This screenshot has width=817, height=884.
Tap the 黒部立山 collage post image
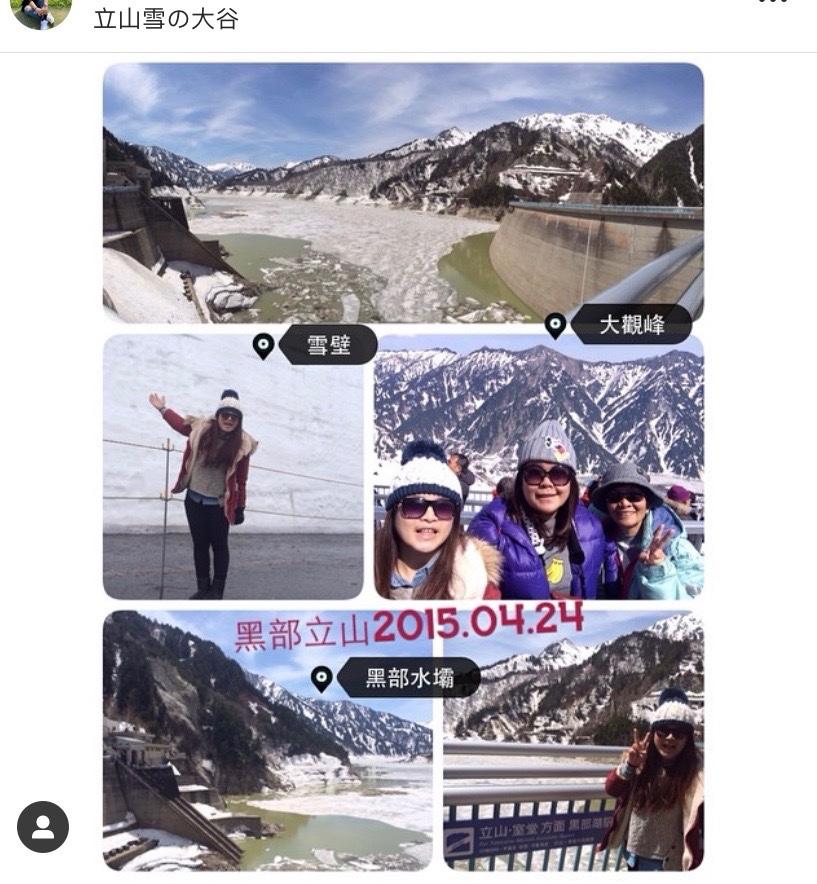coord(403,466)
